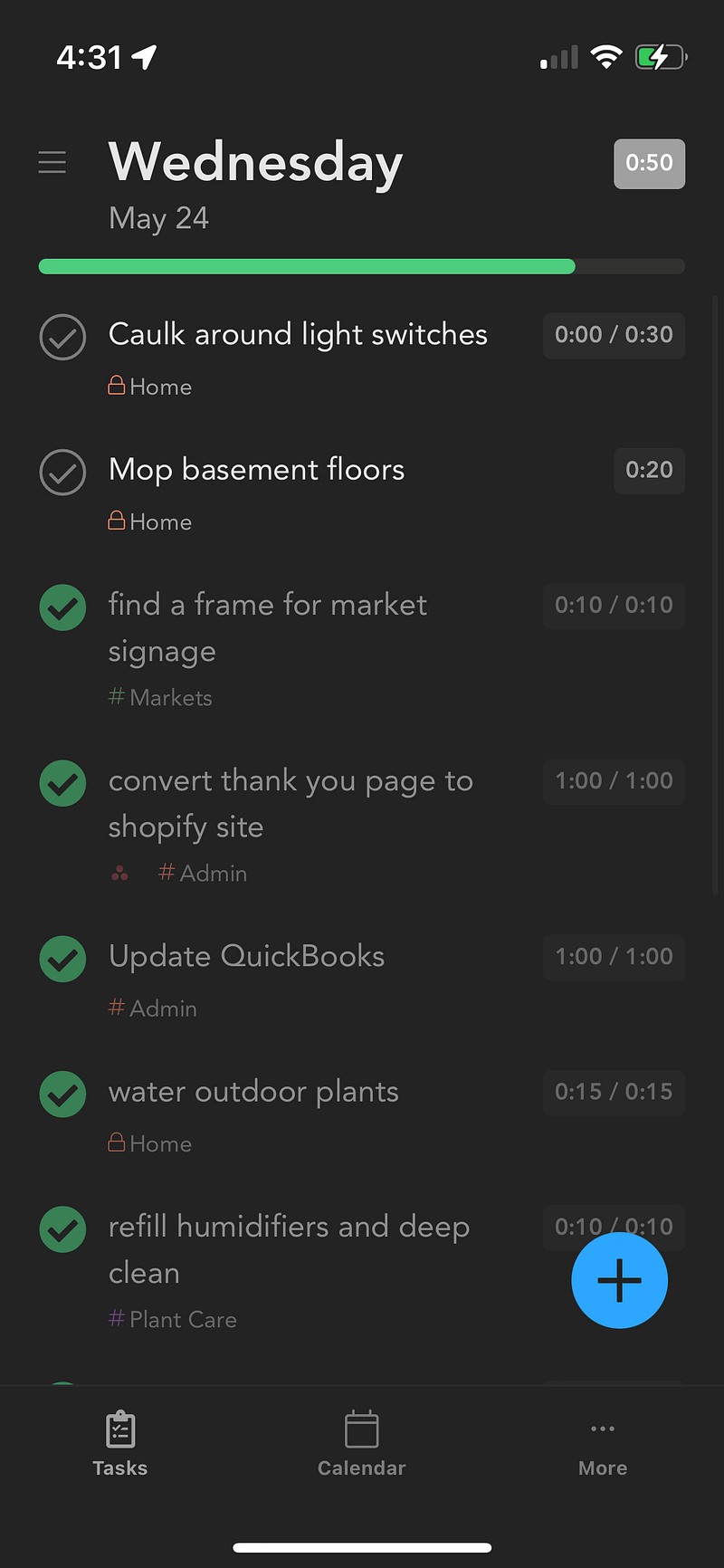Image resolution: width=724 pixels, height=1568 pixels.
Task: Check off Mop basement floors
Action: point(62,472)
